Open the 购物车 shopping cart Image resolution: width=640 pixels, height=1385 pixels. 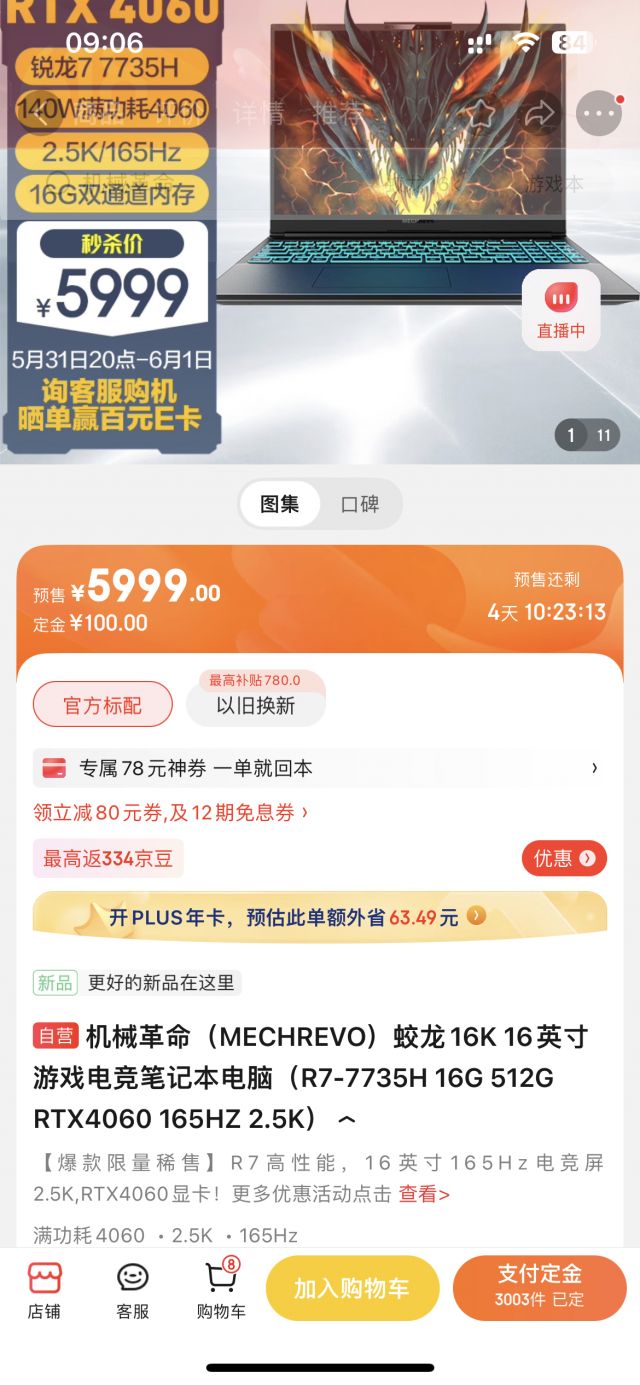[x=221, y=1290]
